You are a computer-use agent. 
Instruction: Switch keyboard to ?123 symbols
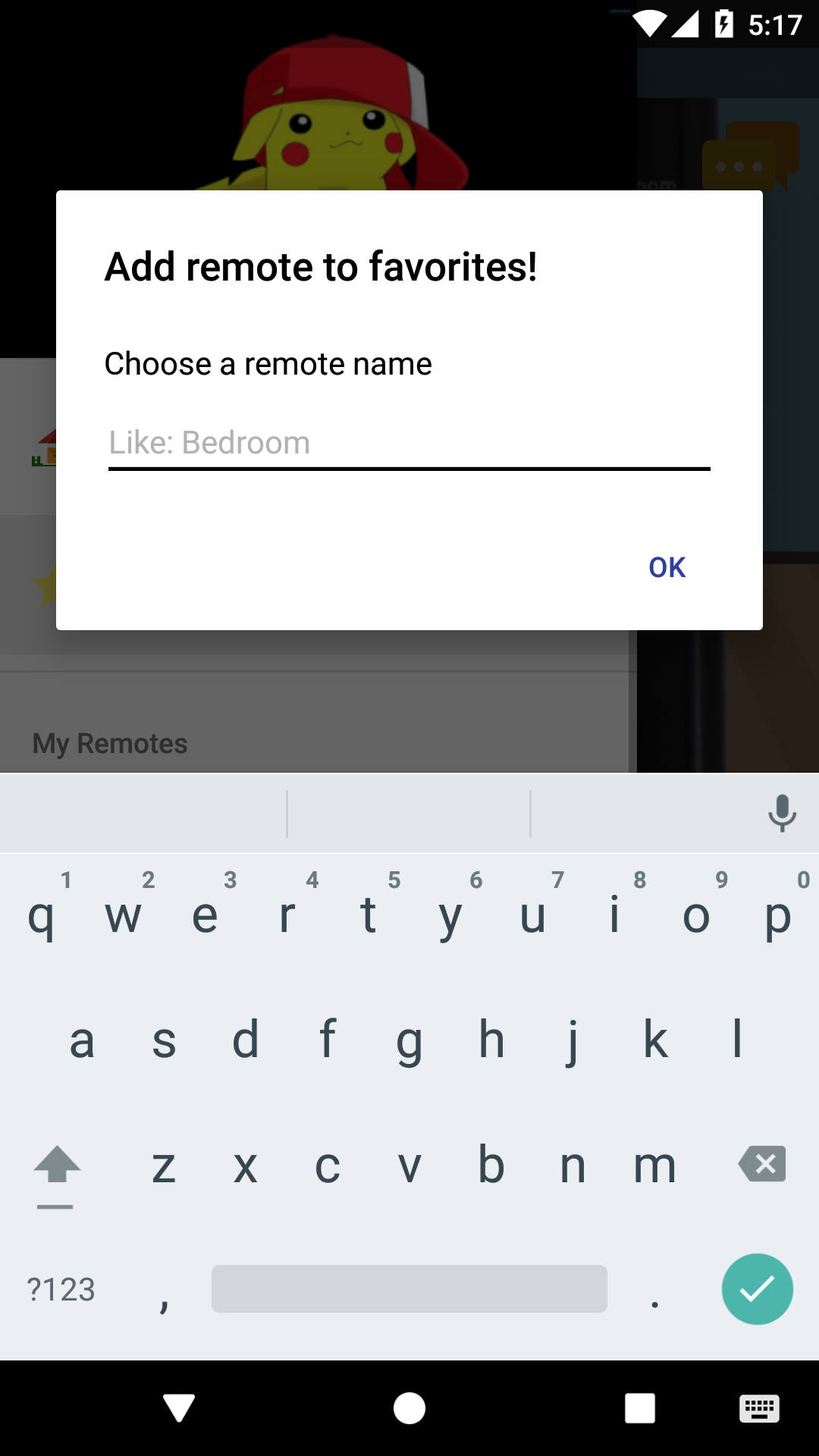click(x=61, y=1289)
